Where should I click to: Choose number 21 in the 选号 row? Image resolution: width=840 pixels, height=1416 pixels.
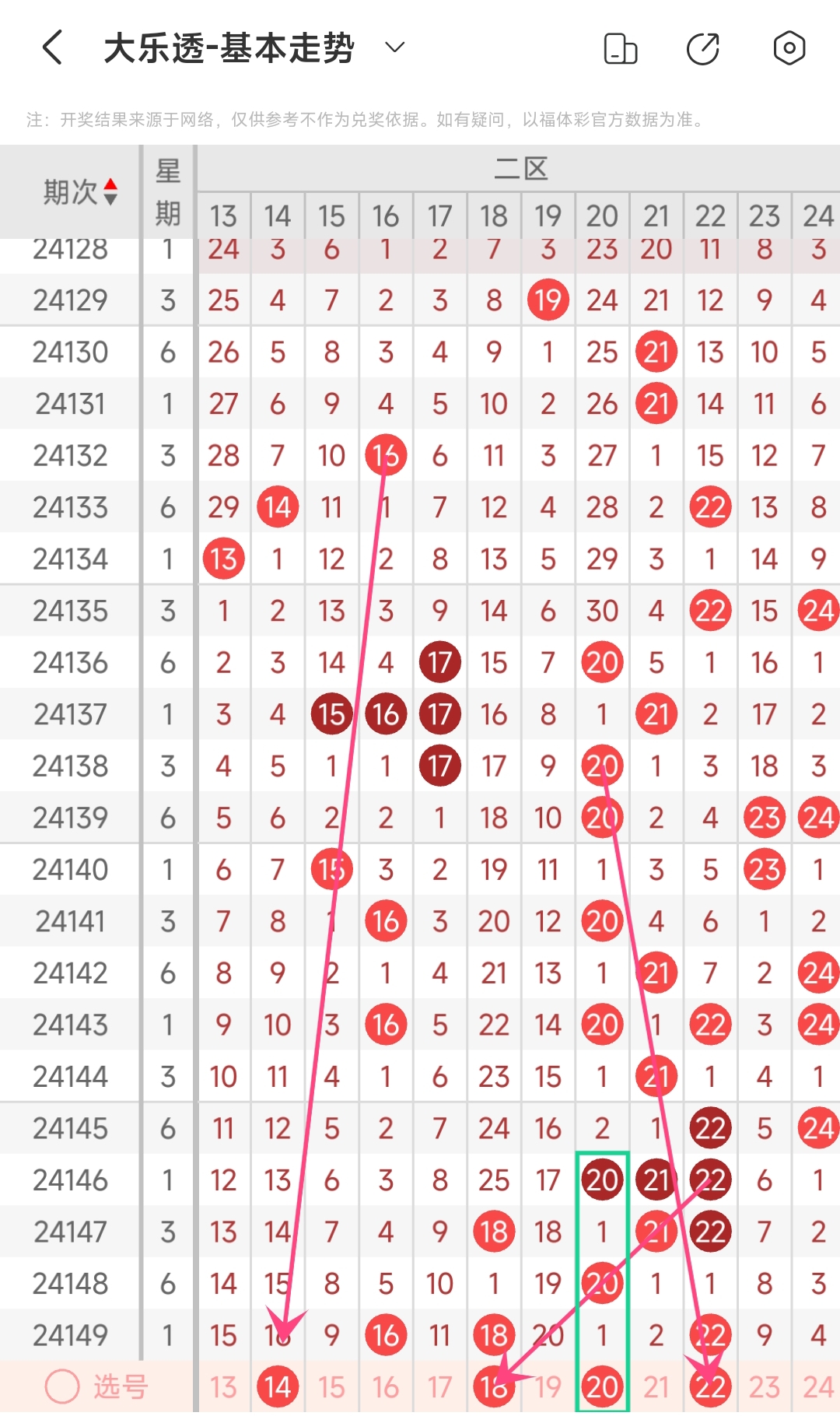click(x=656, y=1386)
